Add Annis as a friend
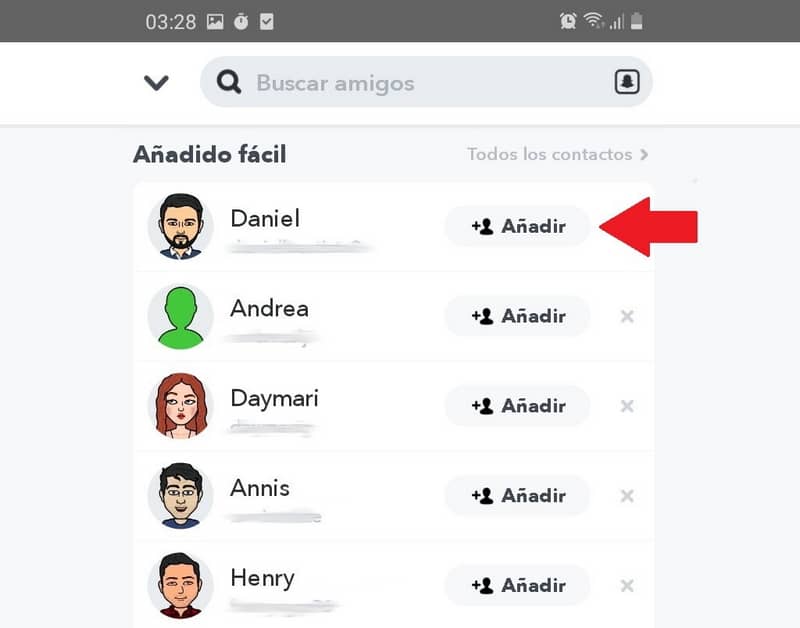Screen dimensions: 800x628 click(x=518, y=495)
